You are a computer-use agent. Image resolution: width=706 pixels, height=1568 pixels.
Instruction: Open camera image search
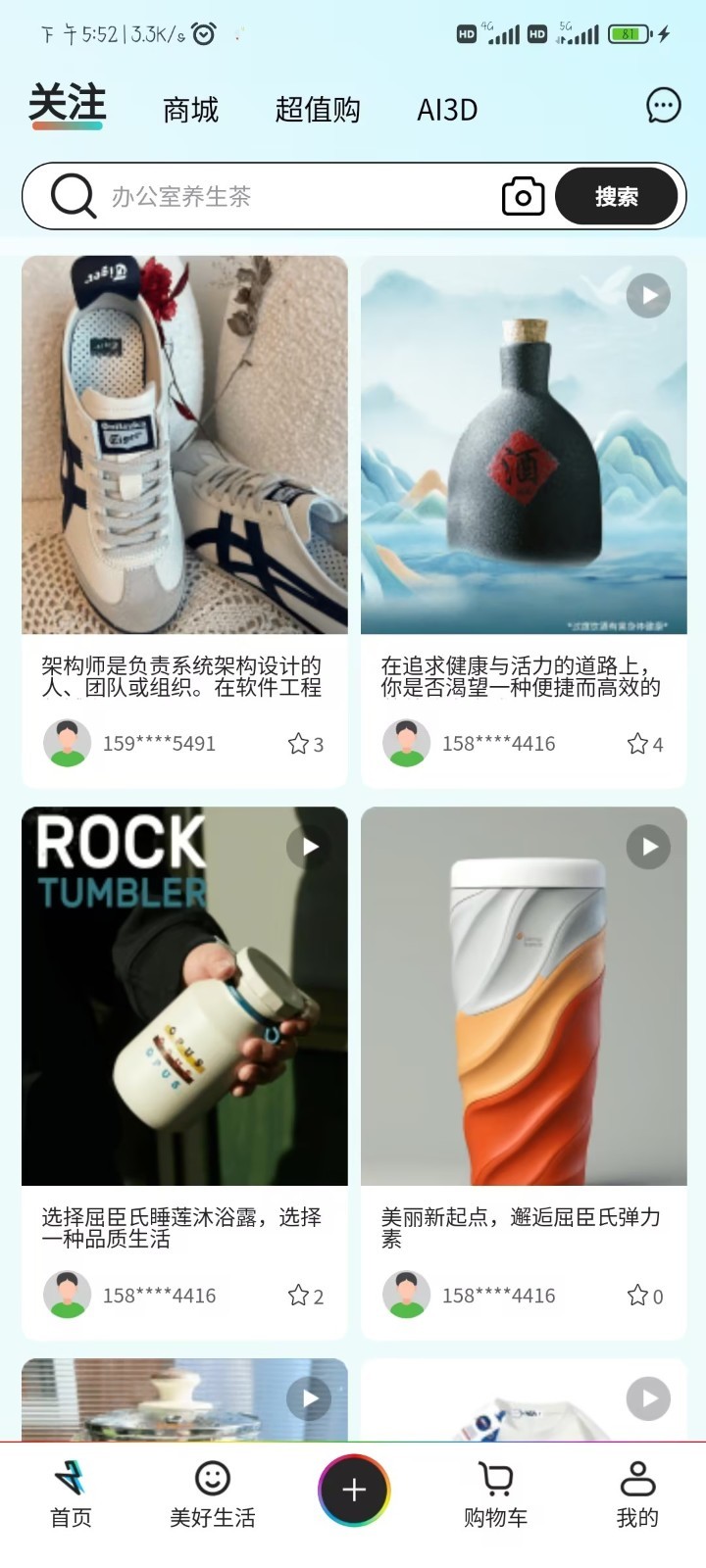click(523, 196)
